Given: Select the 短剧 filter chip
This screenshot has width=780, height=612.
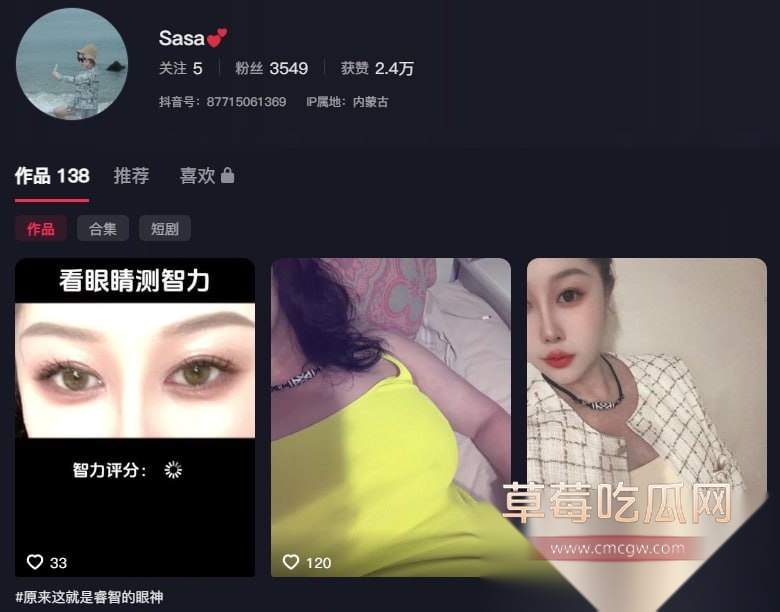Looking at the screenshot, I should pos(164,229).
